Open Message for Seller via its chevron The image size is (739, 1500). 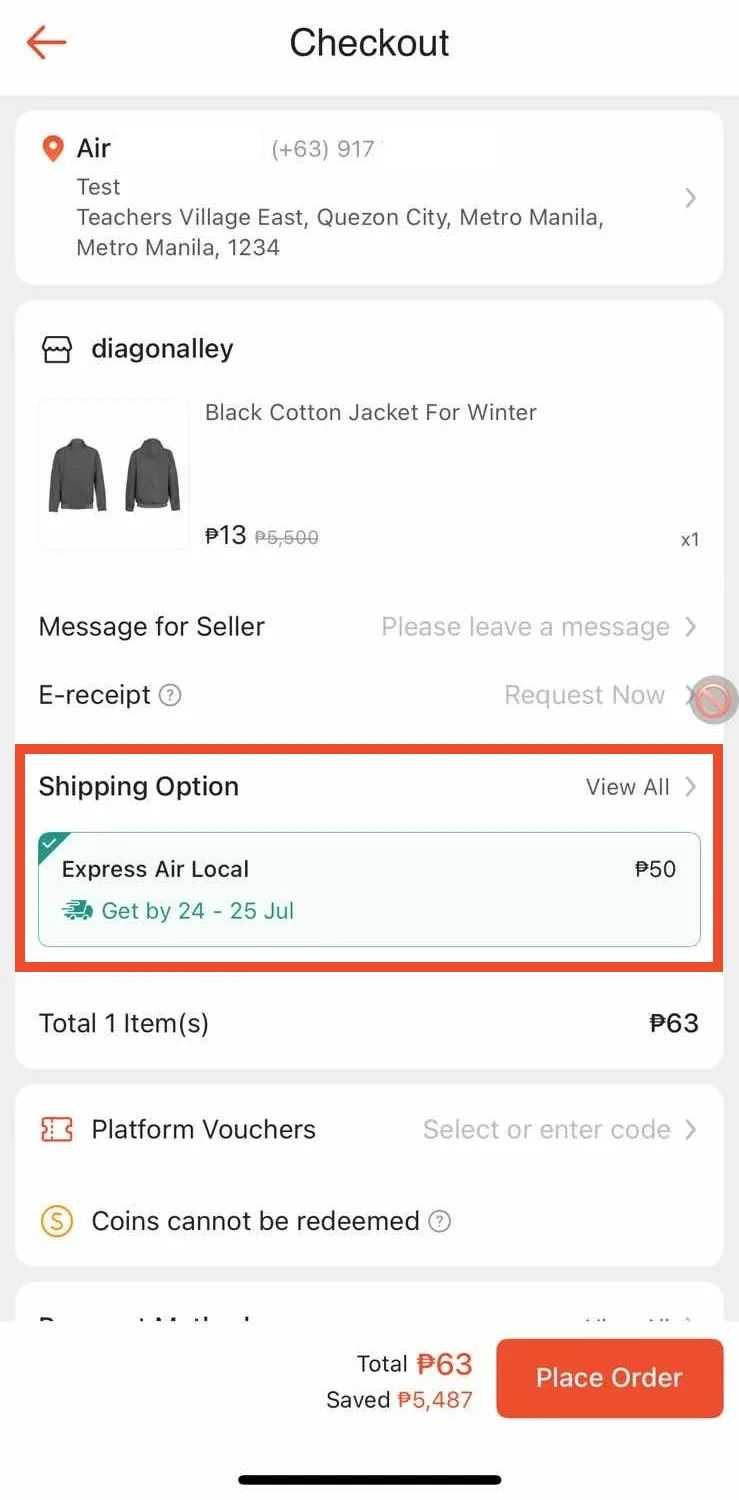pyautogui.click(x=690, y=627)
